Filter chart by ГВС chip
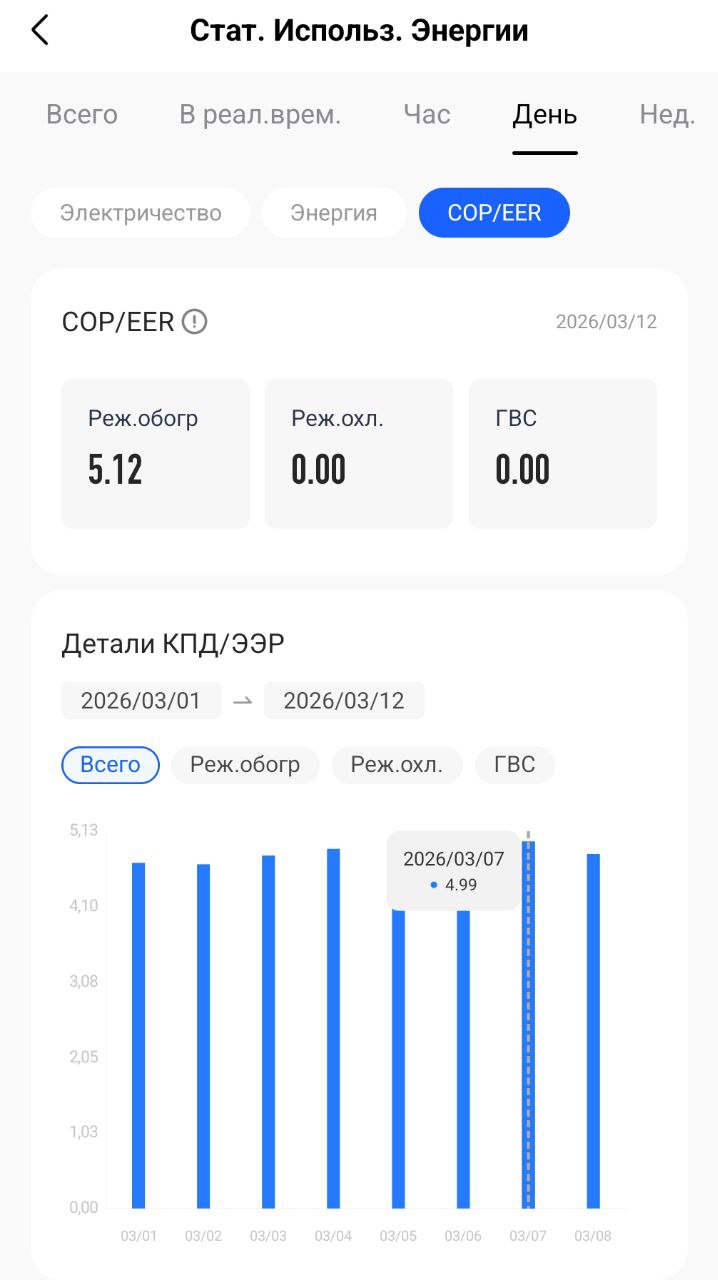Viewport: 718px width, 1280px height. [x=515, y=765]
